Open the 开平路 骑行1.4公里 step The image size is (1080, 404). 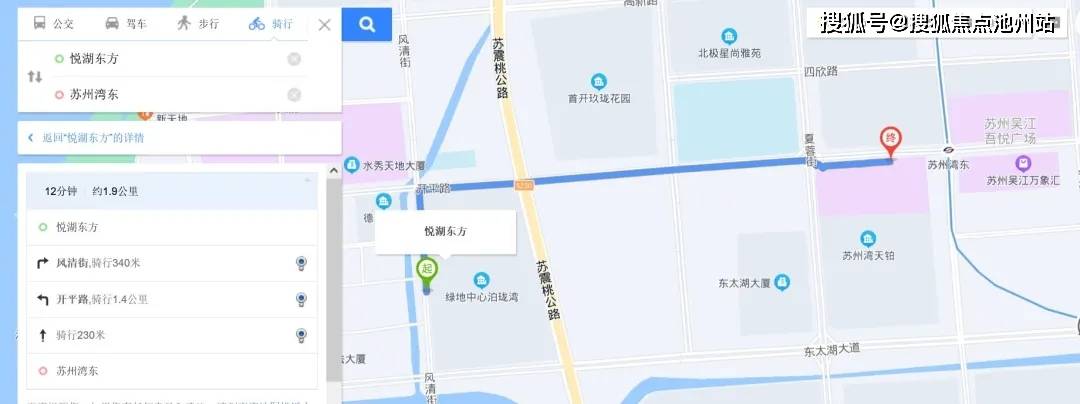click(x=160, y=299)
